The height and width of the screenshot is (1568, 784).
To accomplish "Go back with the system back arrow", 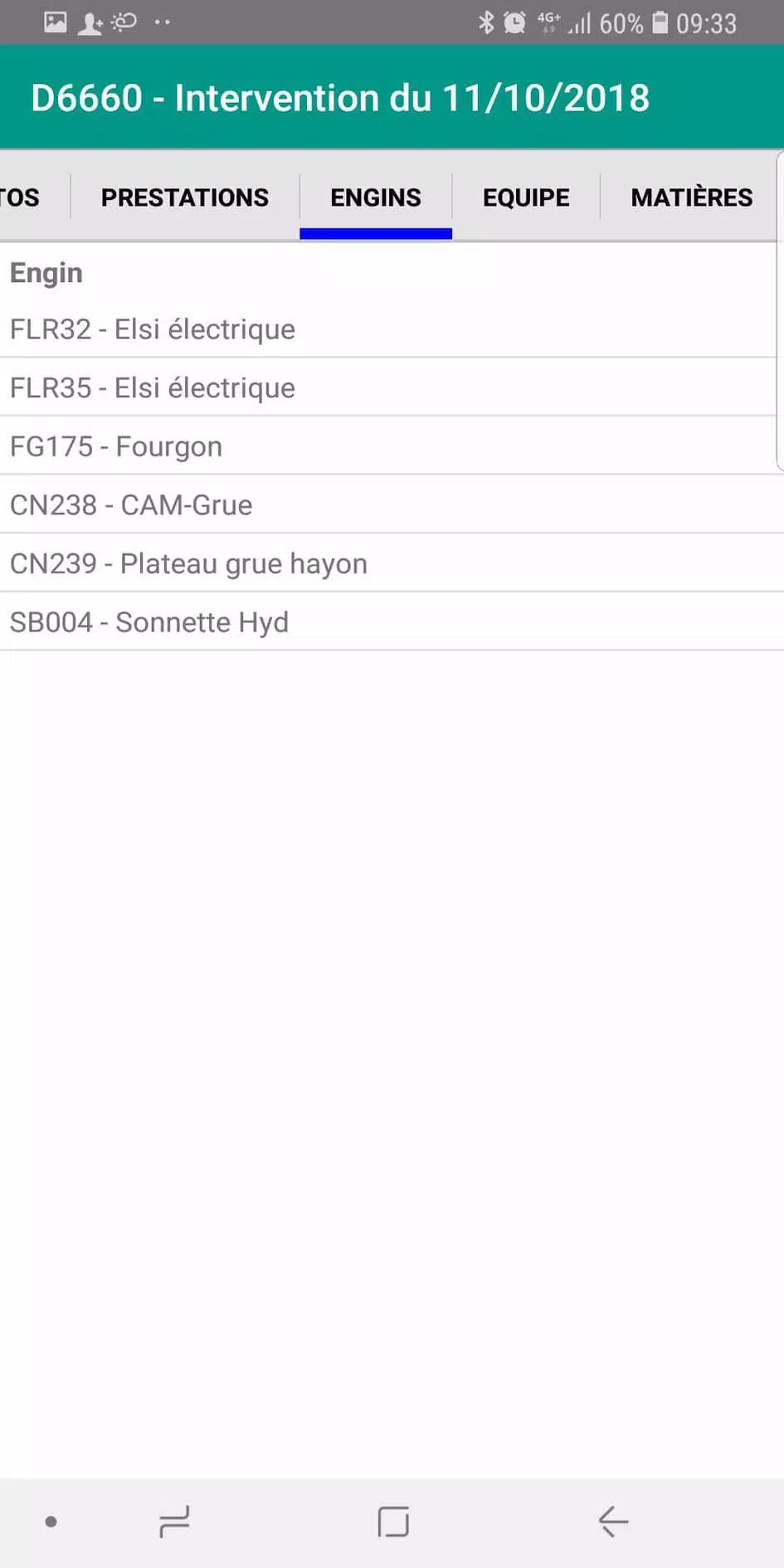I will 613,1522.
